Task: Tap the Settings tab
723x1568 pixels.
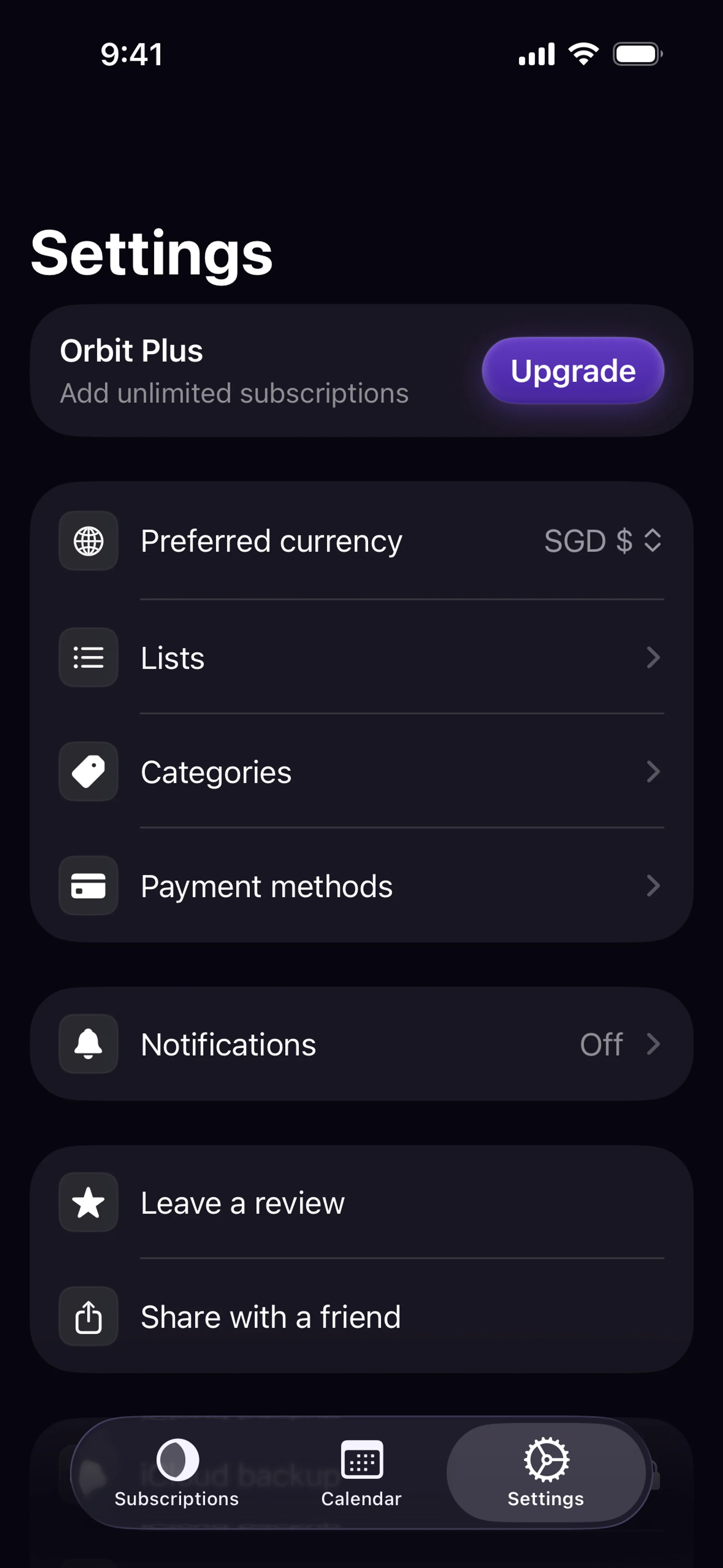Action: (546, 1472)
